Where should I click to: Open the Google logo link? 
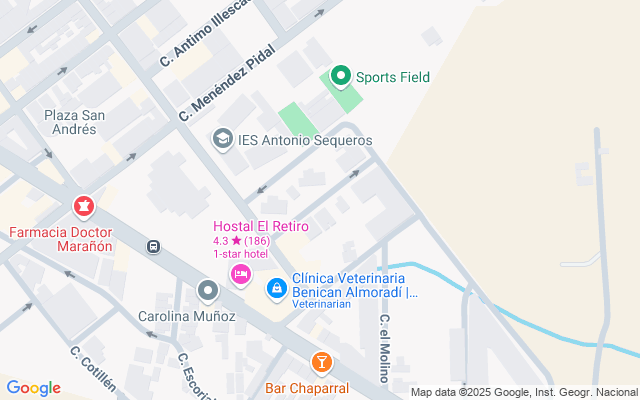pyautogui.click(x=33, y=388)
